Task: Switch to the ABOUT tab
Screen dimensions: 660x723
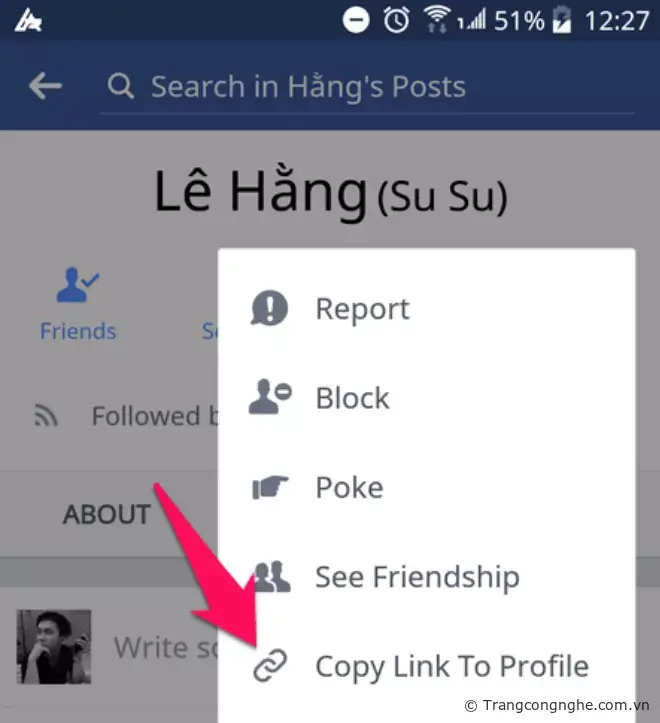Action: click(106, 515)
